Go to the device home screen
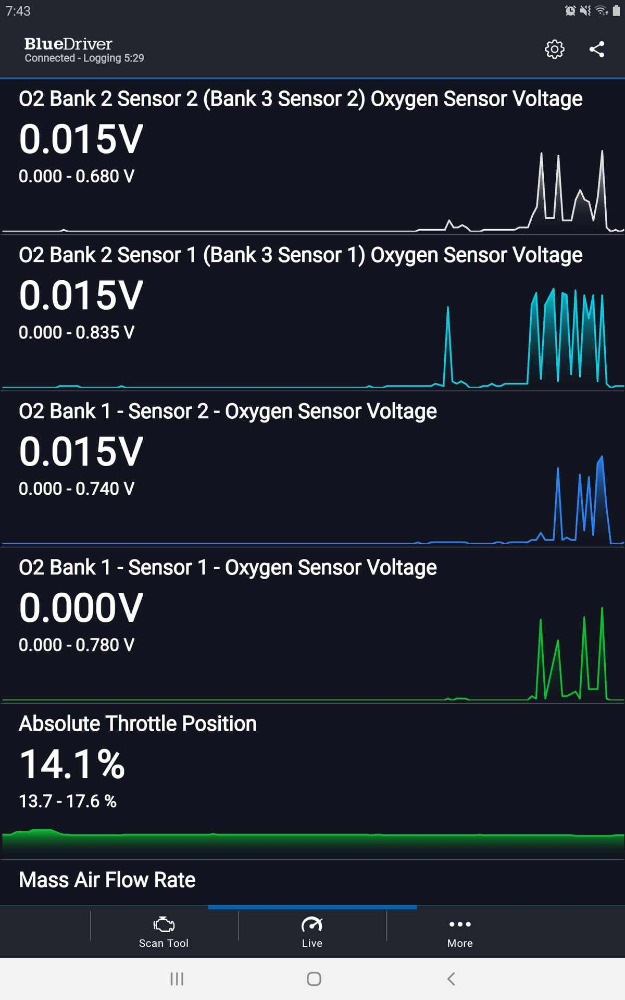The image size is (625, 1000). tap(314, 978)
